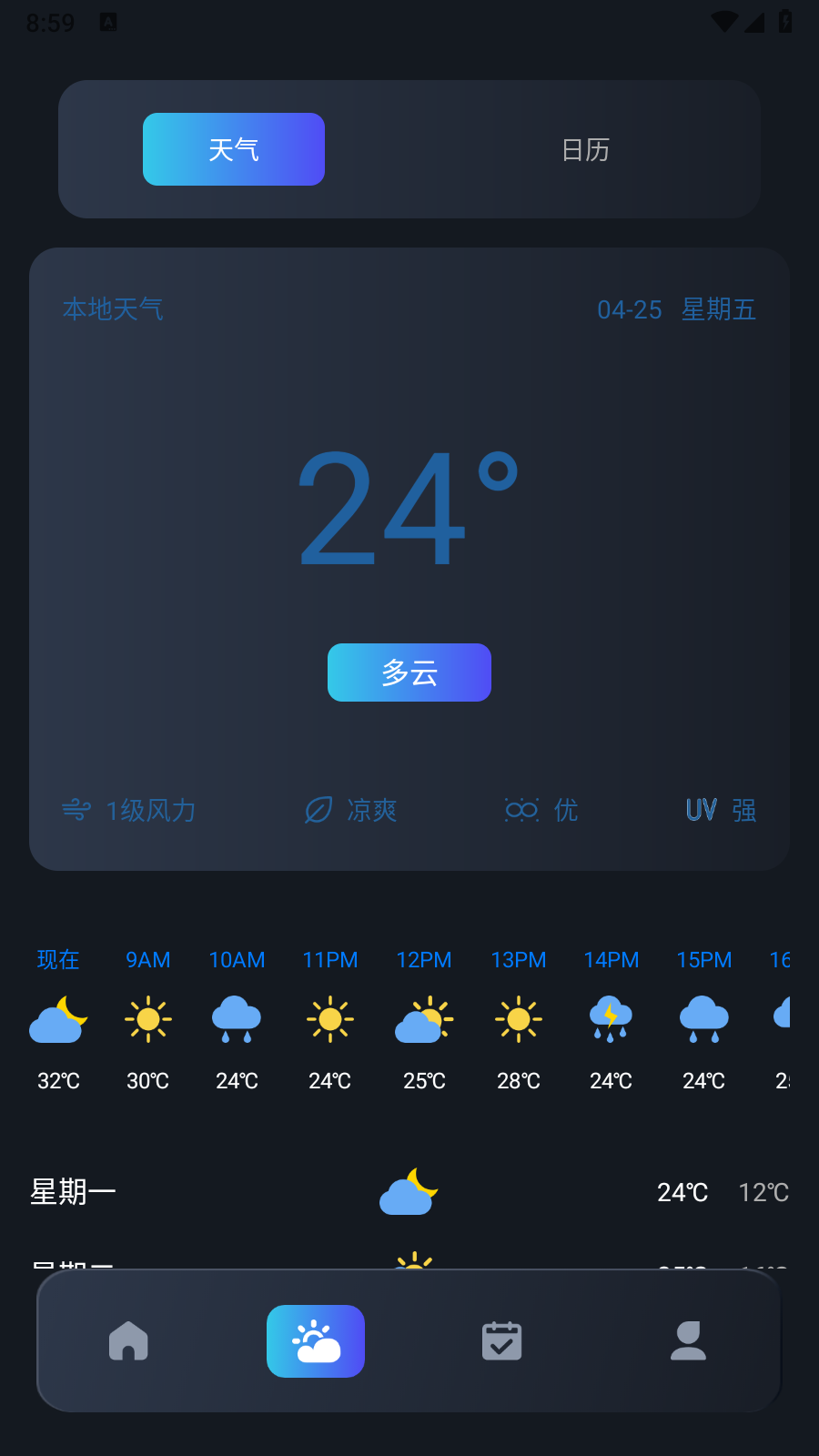Click the date showing 04-25 星期五
The height and width of the screenshot is (1456, 819).
click(x=677, y=309)
